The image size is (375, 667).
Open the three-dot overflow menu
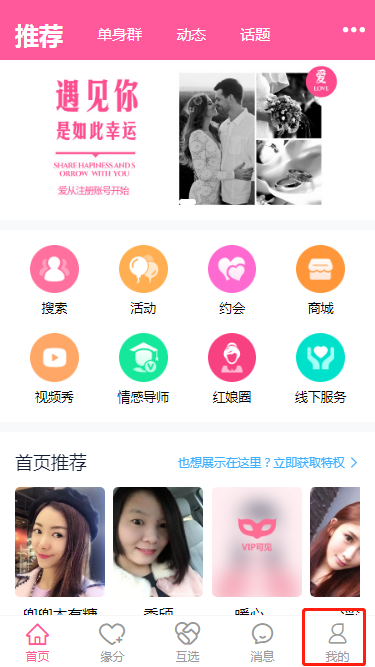pos(354,30)
